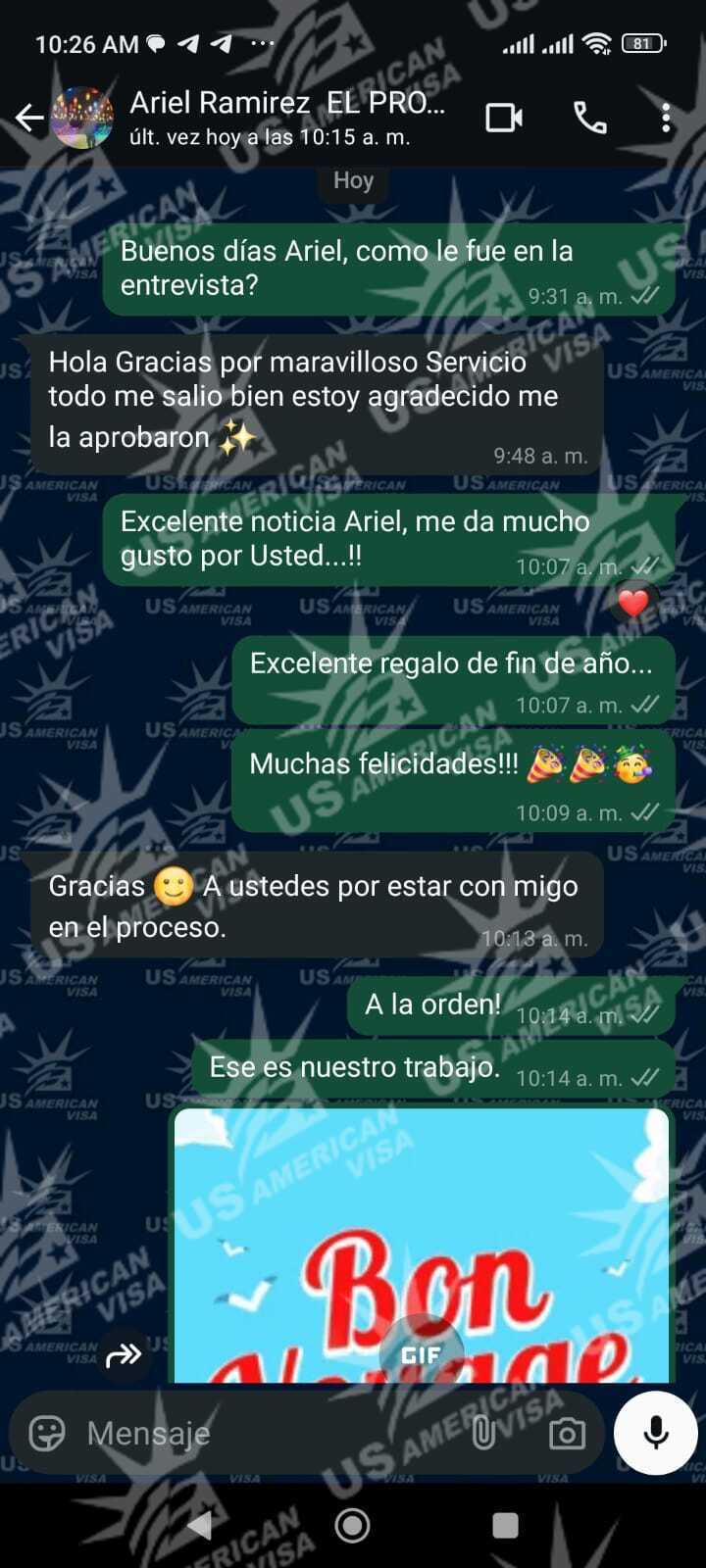
Task: Tap the system home button
Action: coord(353,1525)
